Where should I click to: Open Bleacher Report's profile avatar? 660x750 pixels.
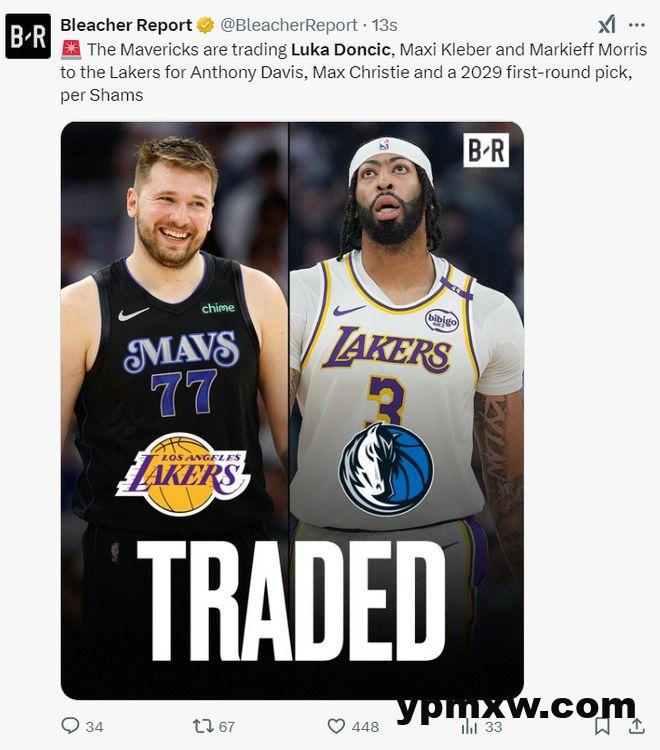(28, 36)
